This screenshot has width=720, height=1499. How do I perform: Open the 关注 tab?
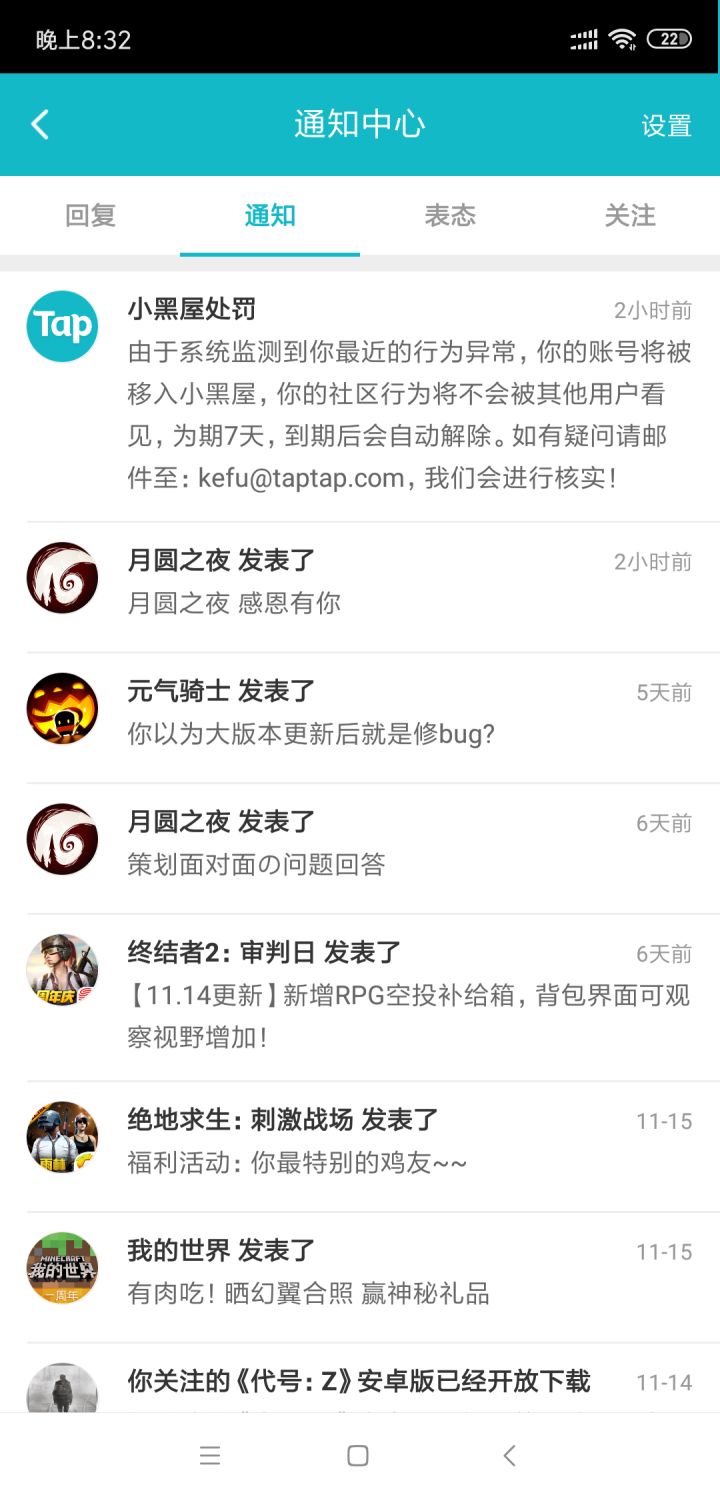coord(630,215)
